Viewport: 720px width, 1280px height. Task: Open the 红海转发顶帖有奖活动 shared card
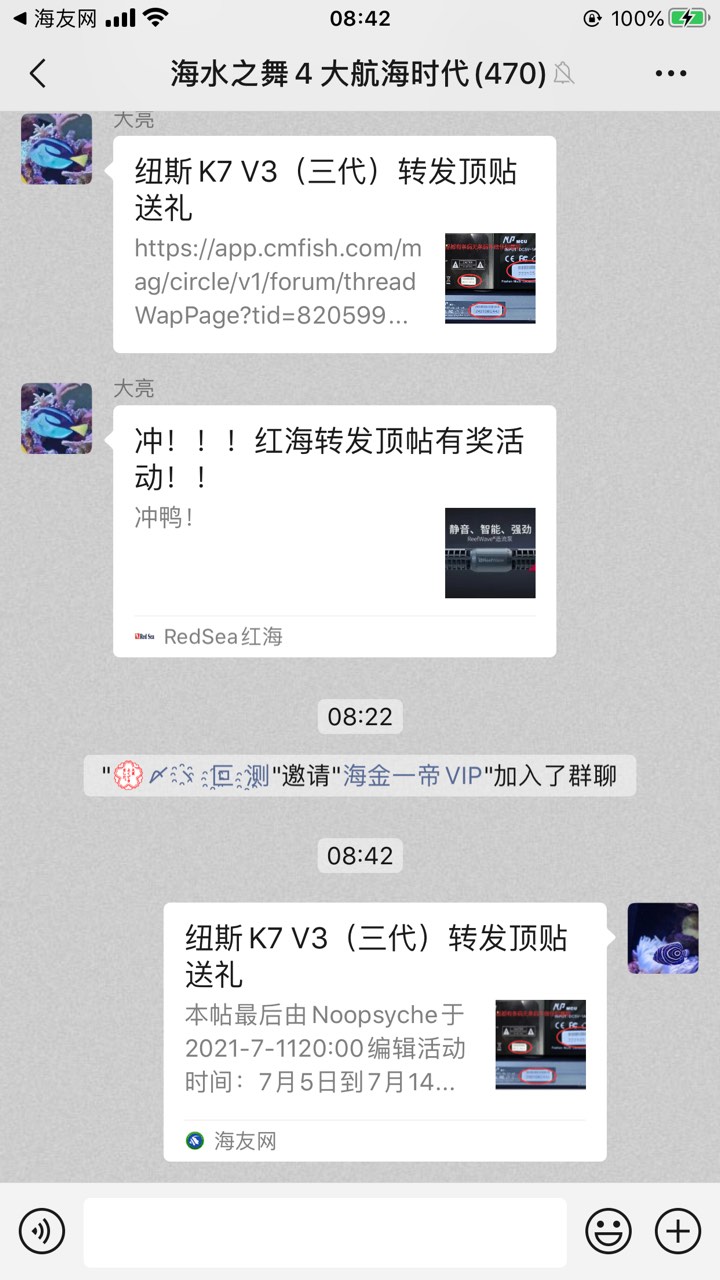(x=334, y=530)
